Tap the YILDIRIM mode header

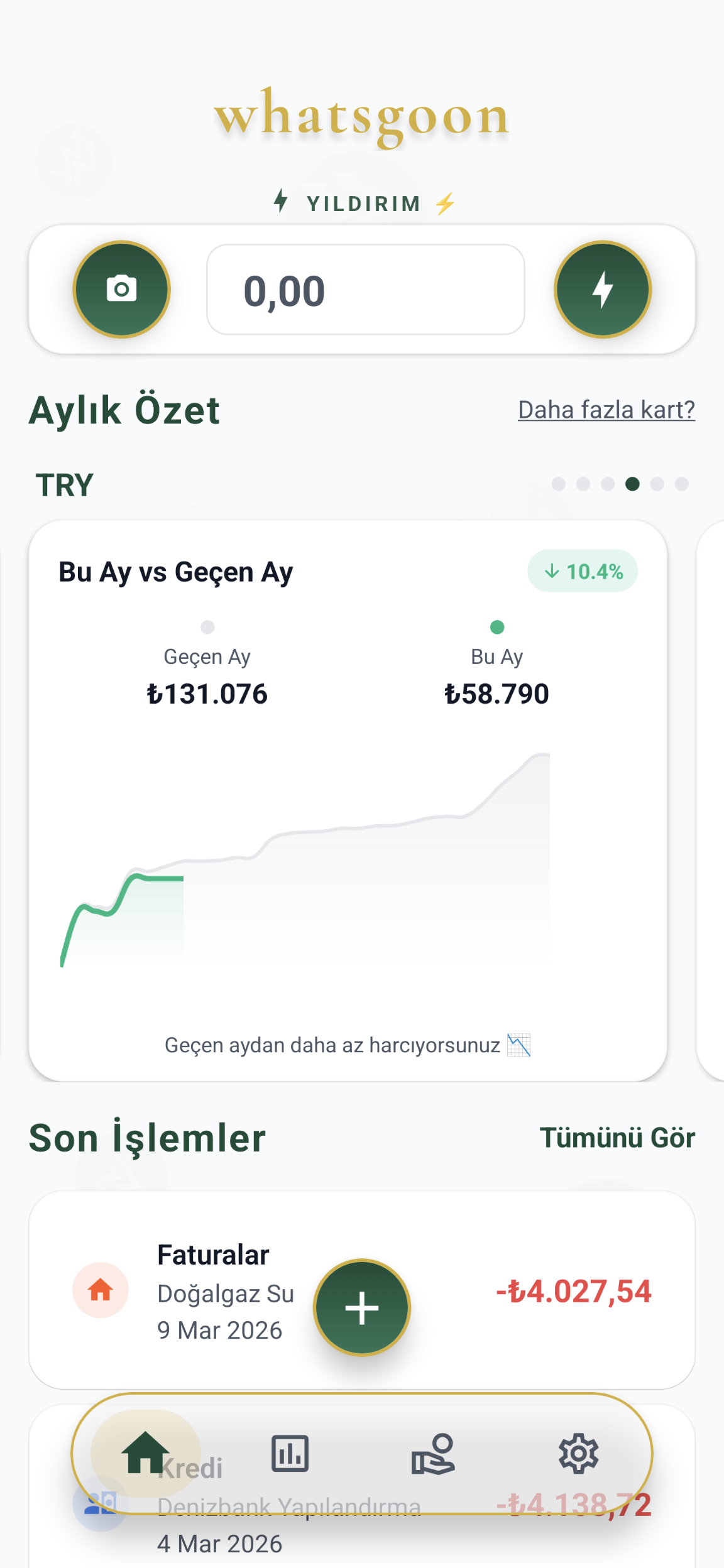[362, 202]
